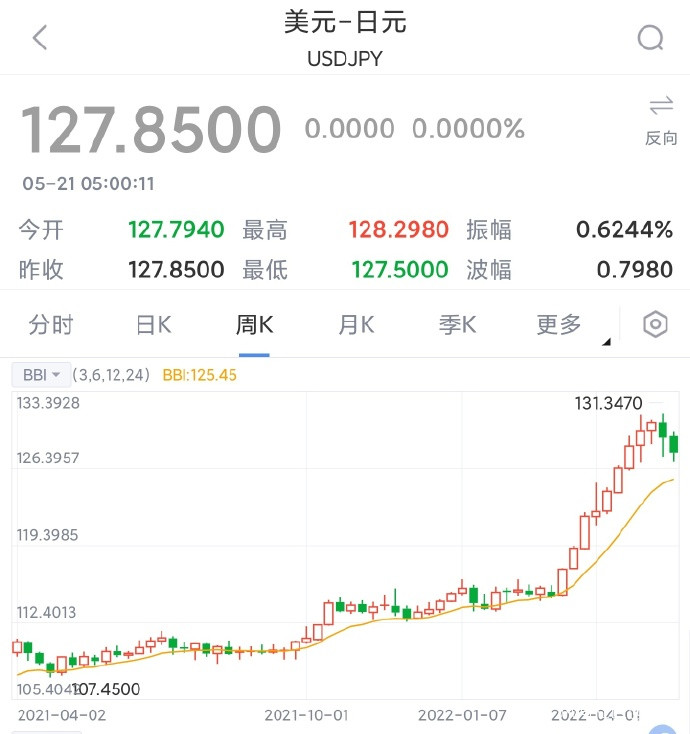The height and width of the screenshot is (734, 690).
Task: Tap the 反向 reverse pair button
Action: coord(661,119)
